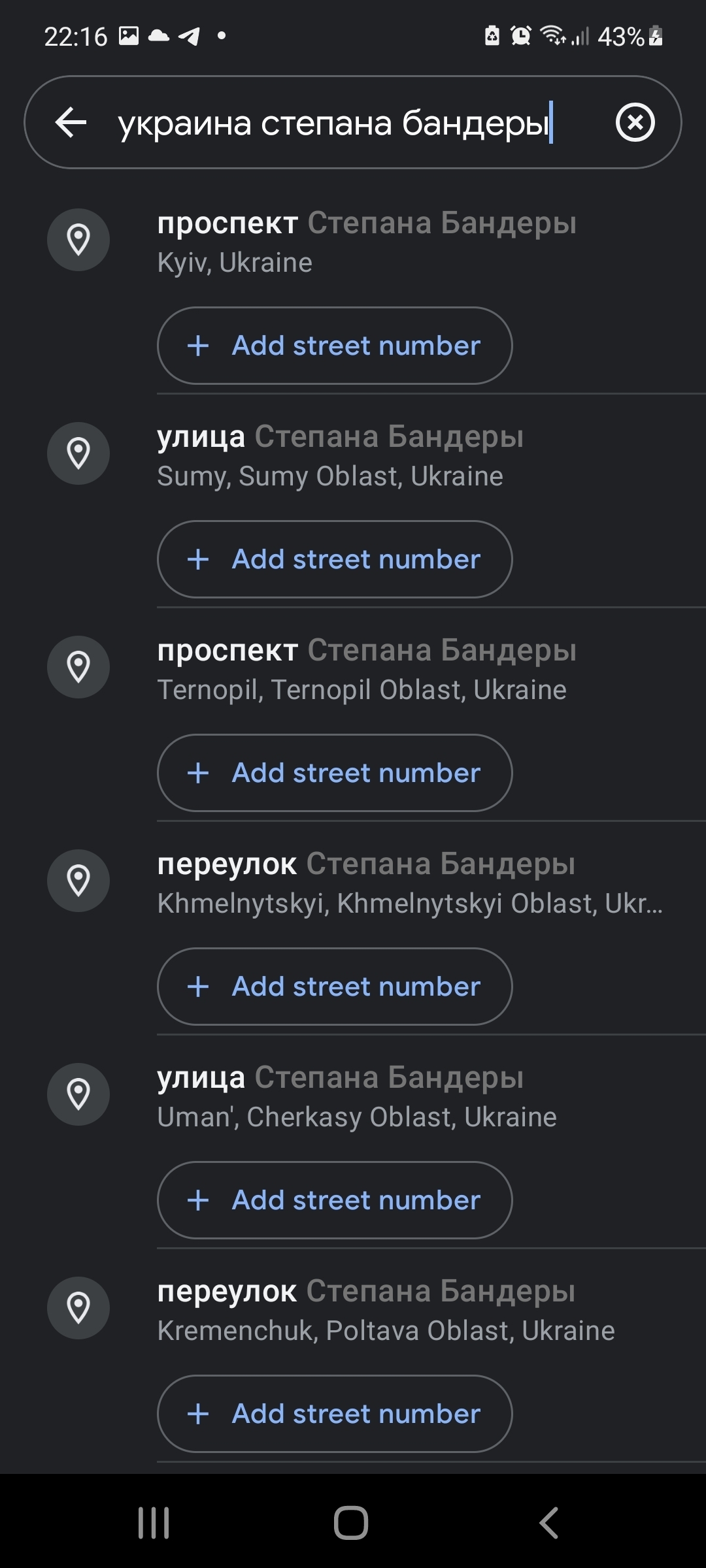Open проспект Степана Бандеры in Kyiv
This screenshot has width=706, height=1568.
coord(366,242)
